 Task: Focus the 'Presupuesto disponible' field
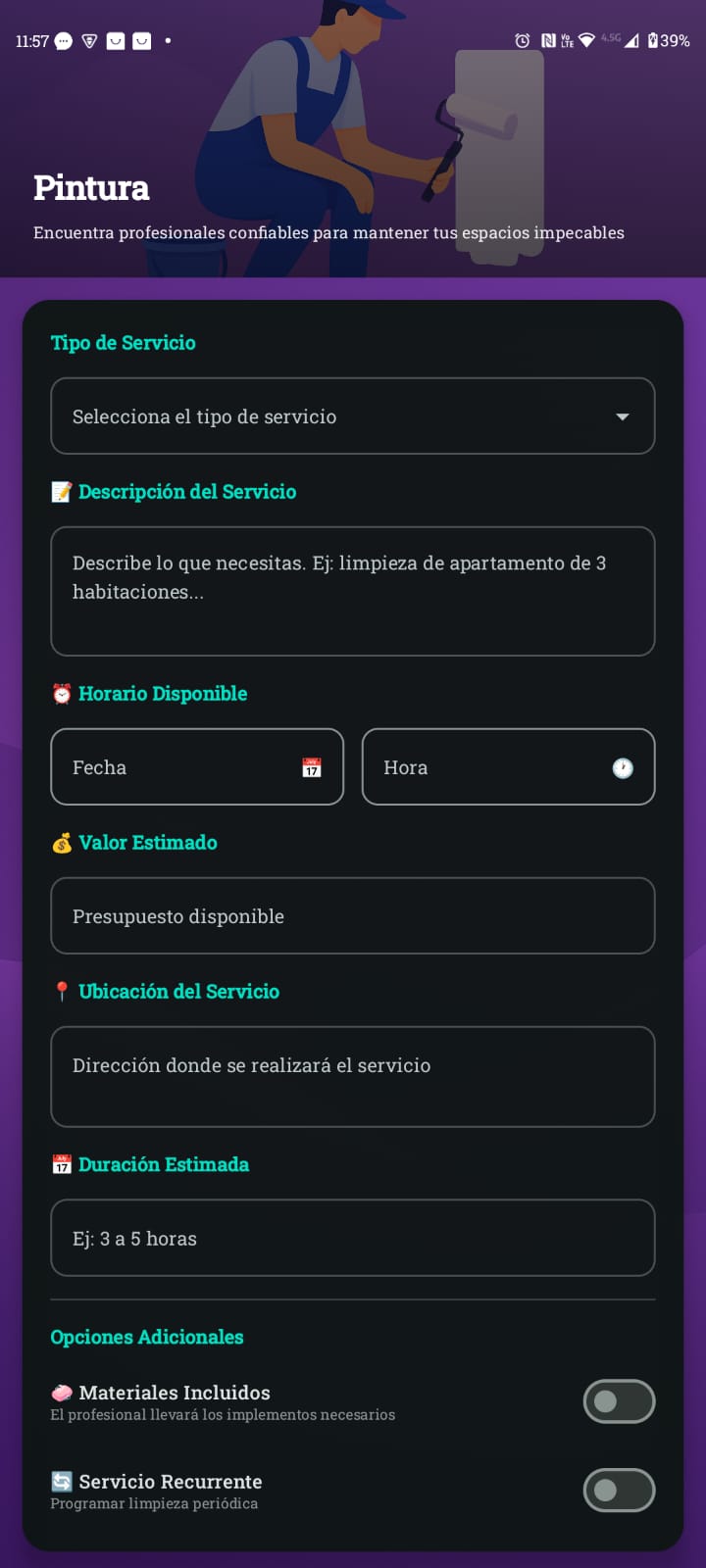[x=353, y=915]
